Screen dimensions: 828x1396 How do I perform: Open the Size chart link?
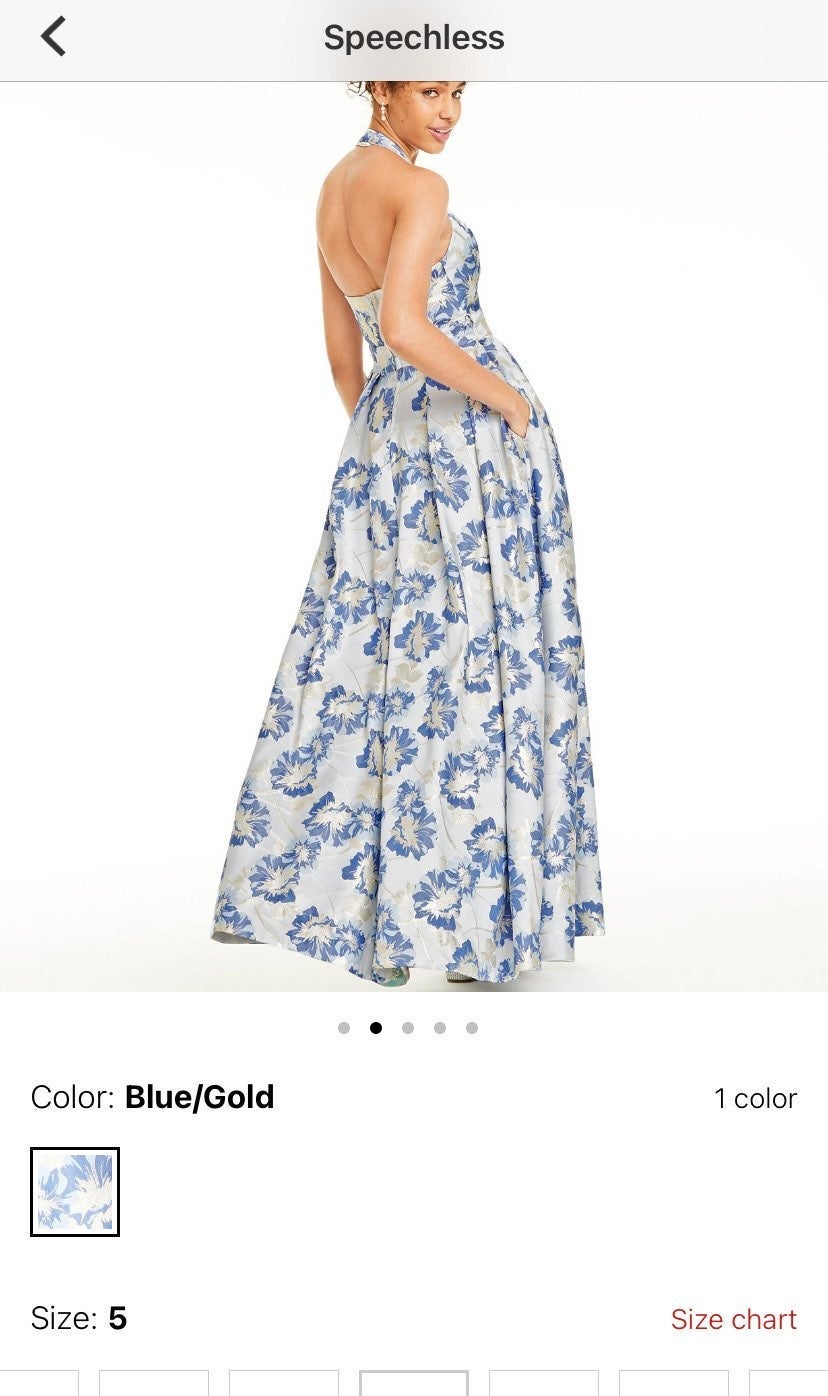[733, 1319]
